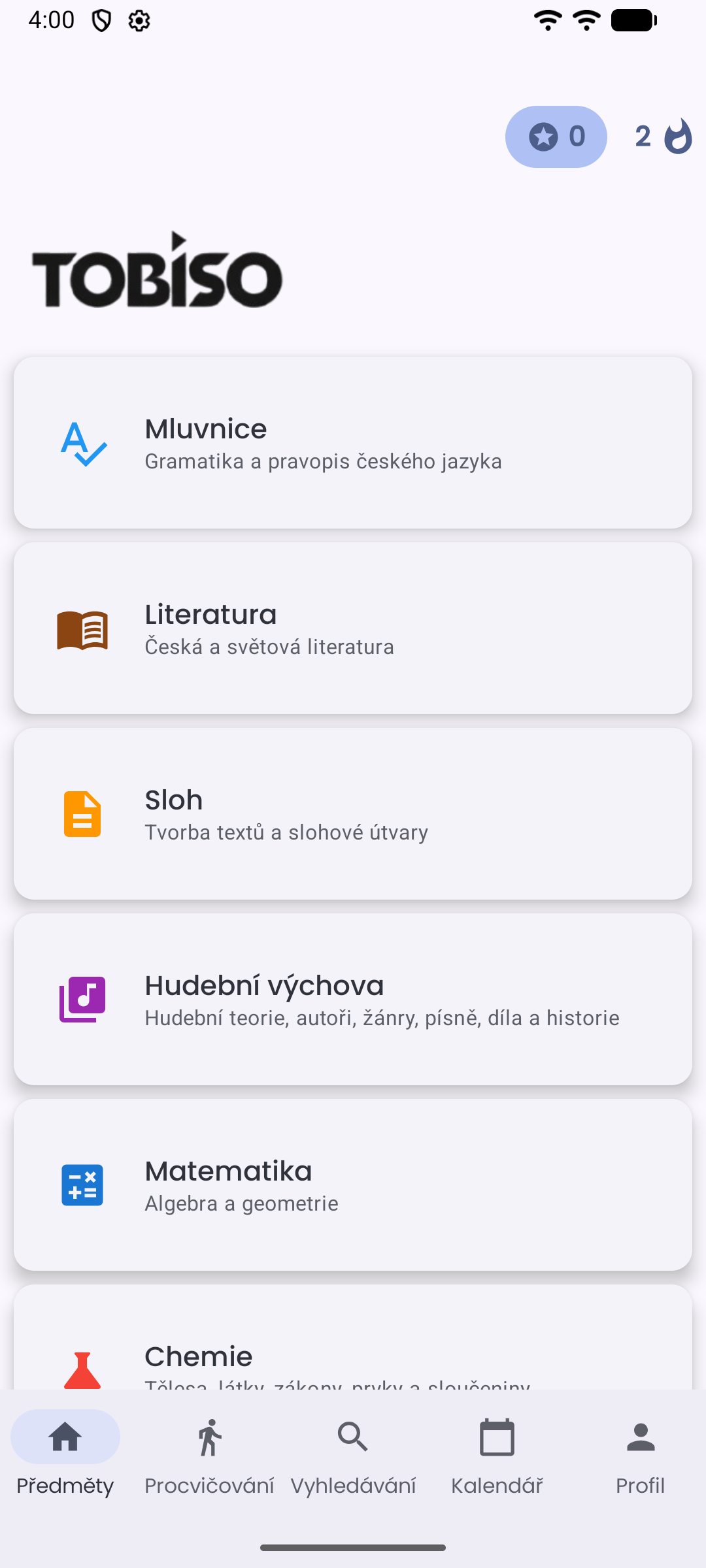Tap the TOBISO logo

[x=155, y=276]
